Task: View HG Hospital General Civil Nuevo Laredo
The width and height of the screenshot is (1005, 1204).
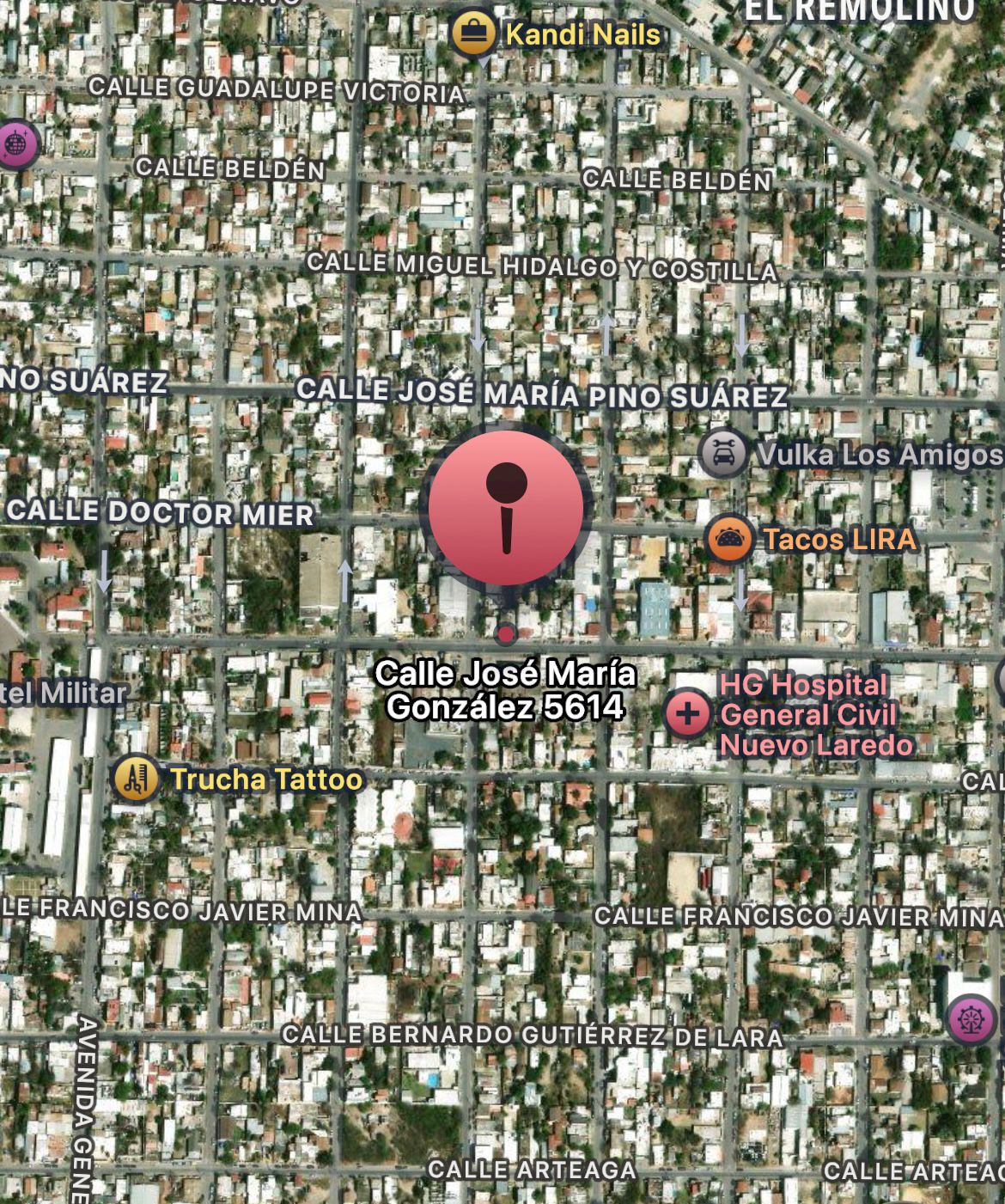Action: pos(688,713)
